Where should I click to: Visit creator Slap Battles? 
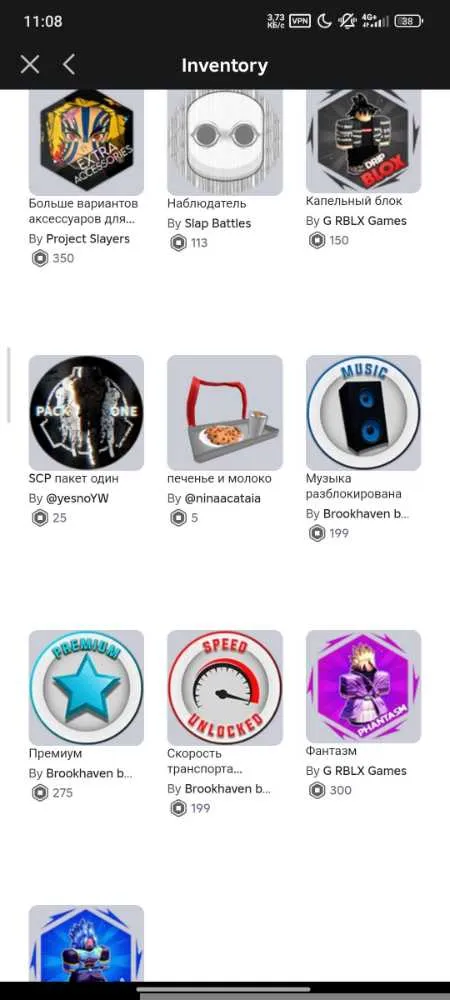tap(217, 224)
